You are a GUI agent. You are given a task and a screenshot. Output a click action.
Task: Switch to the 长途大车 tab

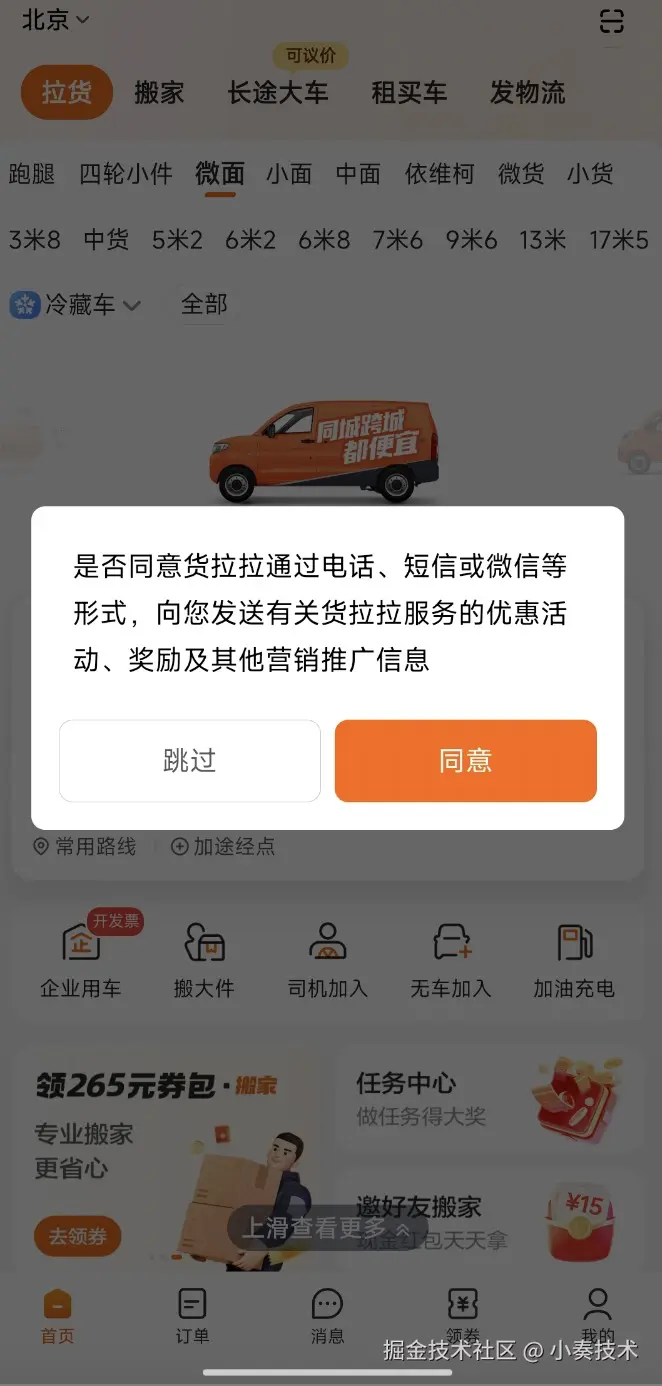278,94
